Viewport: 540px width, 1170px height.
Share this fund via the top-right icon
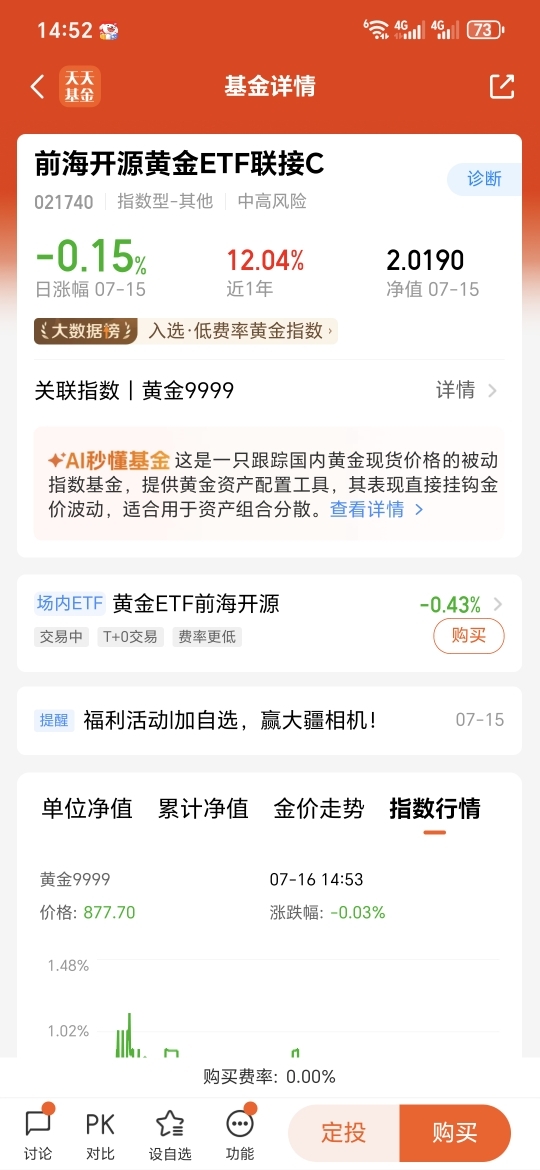502,87
